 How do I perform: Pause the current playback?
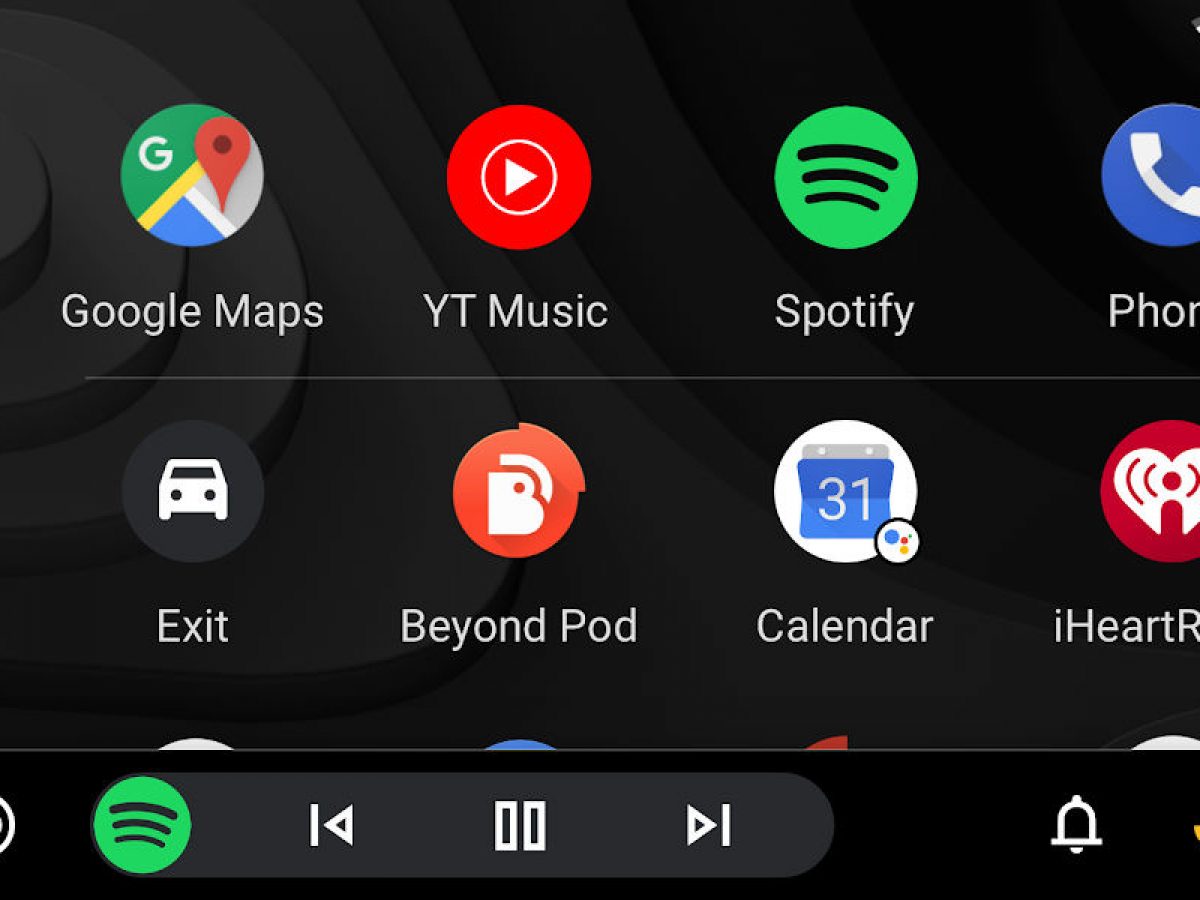coord(520,825)
